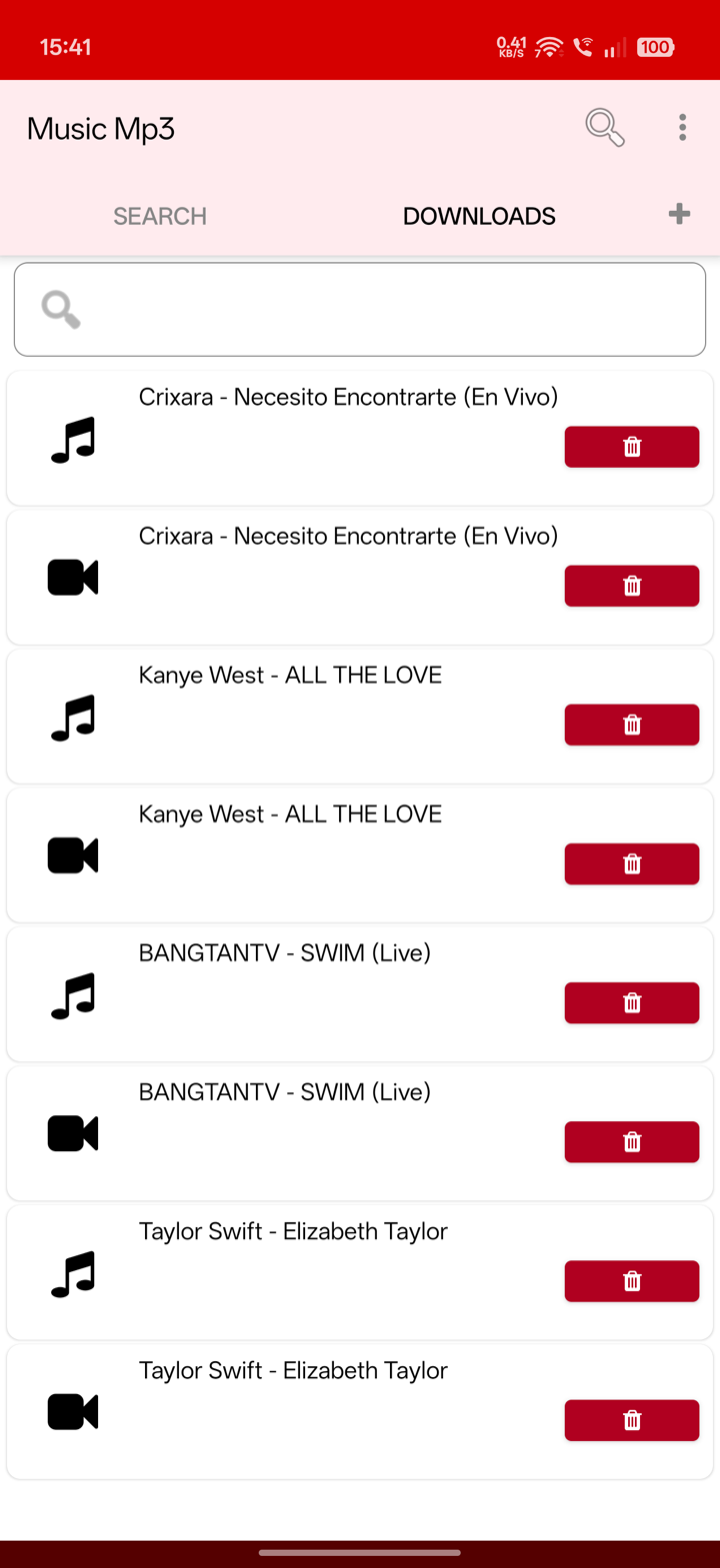This screenshot has height=1568, width=720.
Task: Delete the BANGTANTV - SWIM audio file
Action: pos(632,1002)
